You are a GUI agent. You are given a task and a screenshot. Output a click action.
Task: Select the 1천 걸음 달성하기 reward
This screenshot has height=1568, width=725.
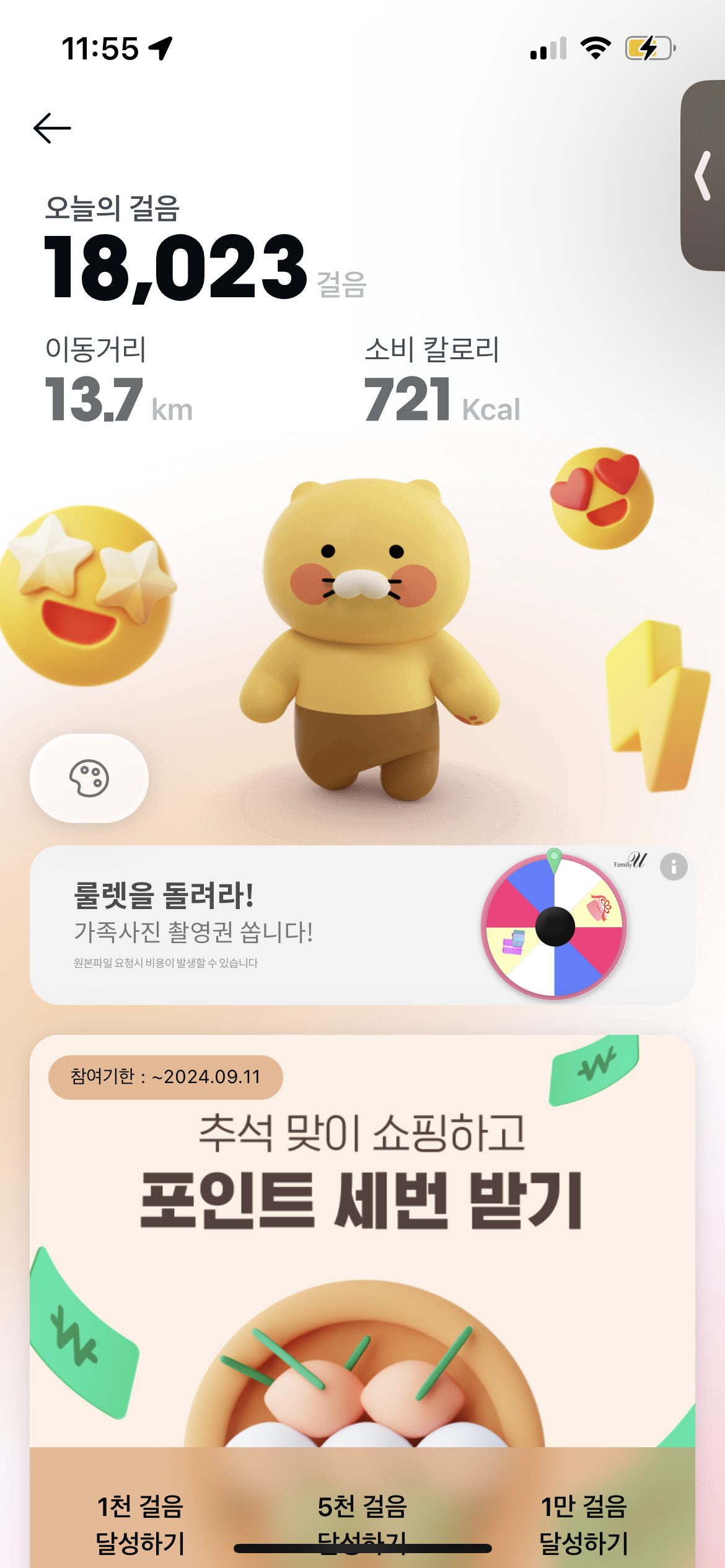click(140, 1524)
